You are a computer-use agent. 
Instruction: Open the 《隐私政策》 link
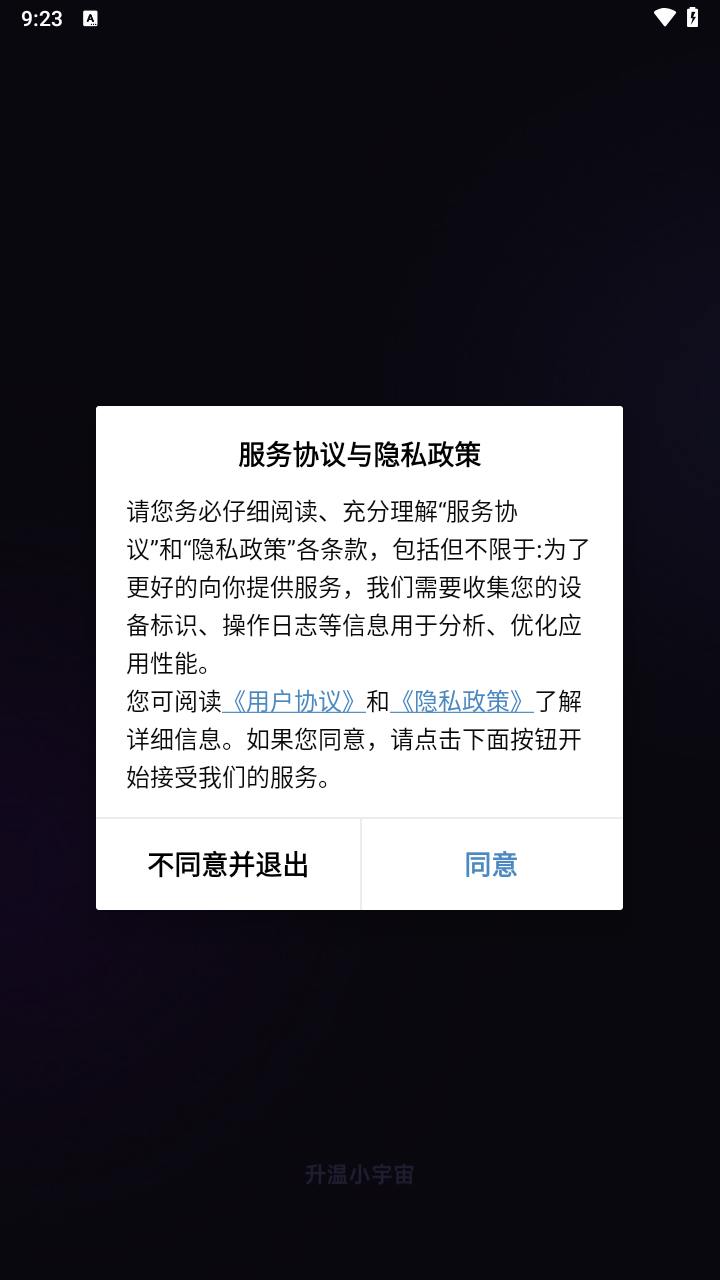461,701
